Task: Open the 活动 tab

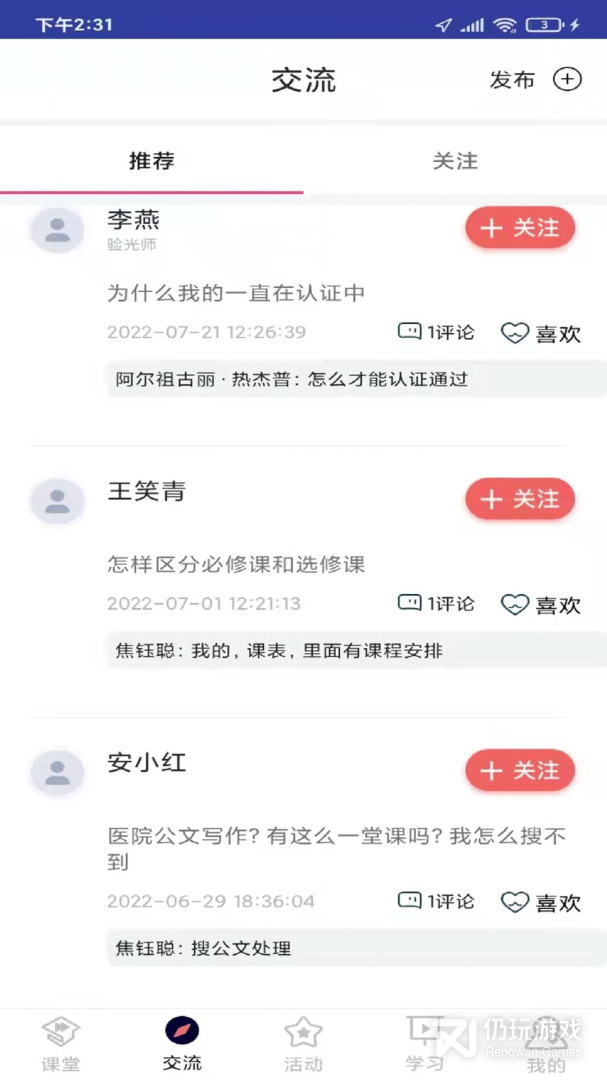Action: point(303,1043)
